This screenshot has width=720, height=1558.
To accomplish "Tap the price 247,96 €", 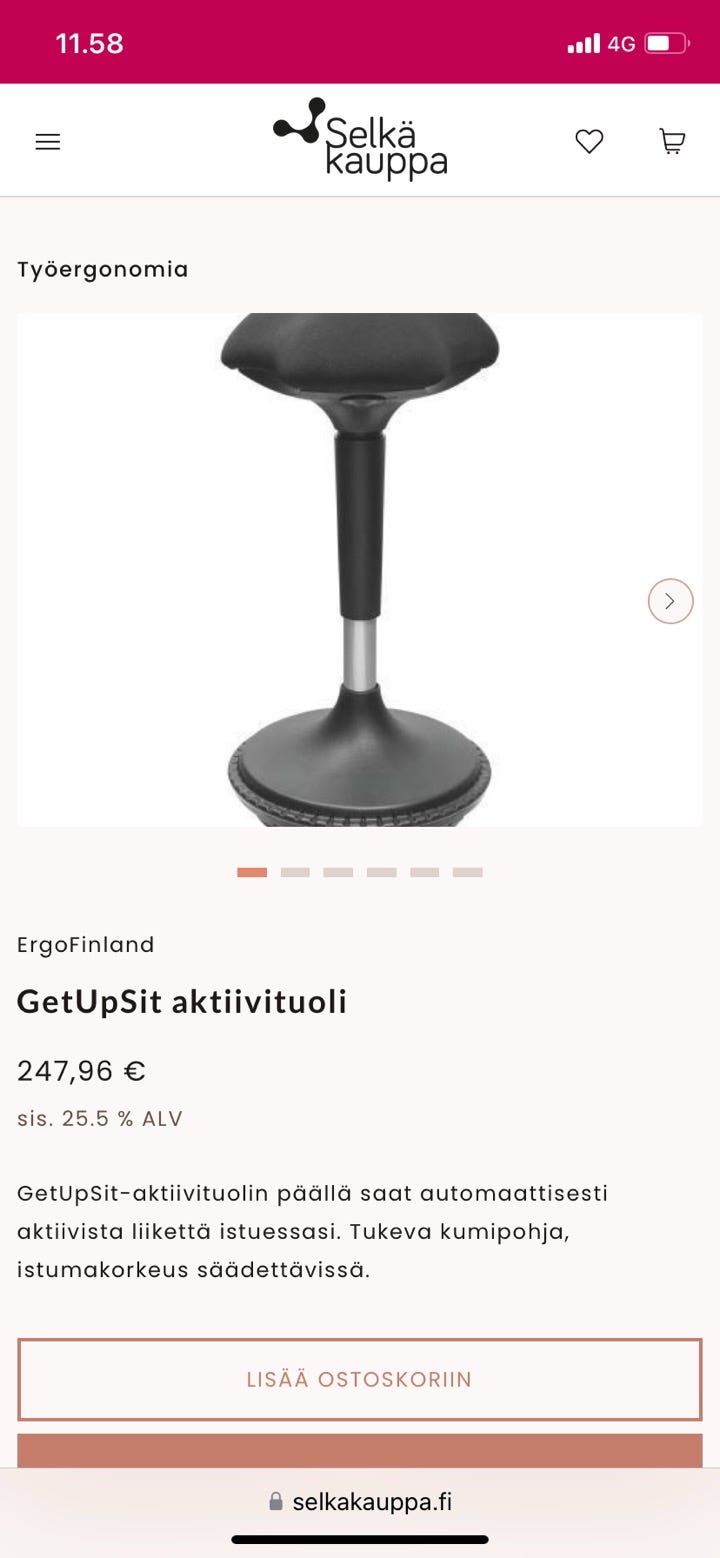I will (x=80, y=1070).
